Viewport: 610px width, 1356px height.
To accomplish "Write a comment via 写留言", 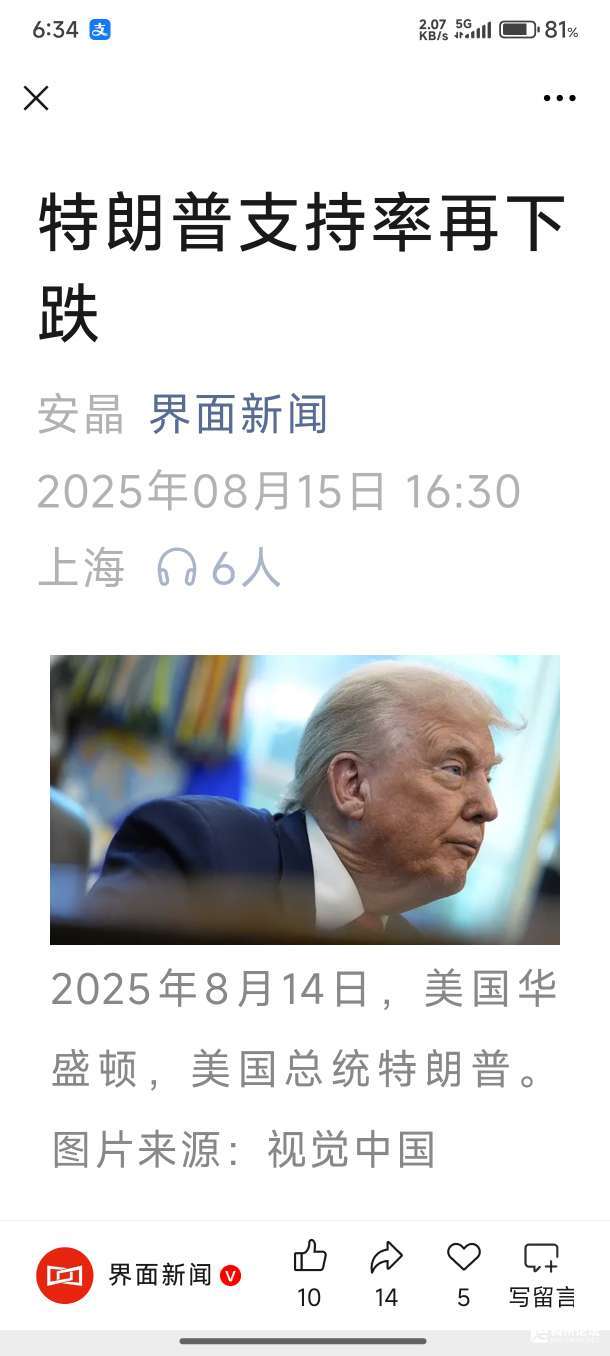I will point(542,1258).
